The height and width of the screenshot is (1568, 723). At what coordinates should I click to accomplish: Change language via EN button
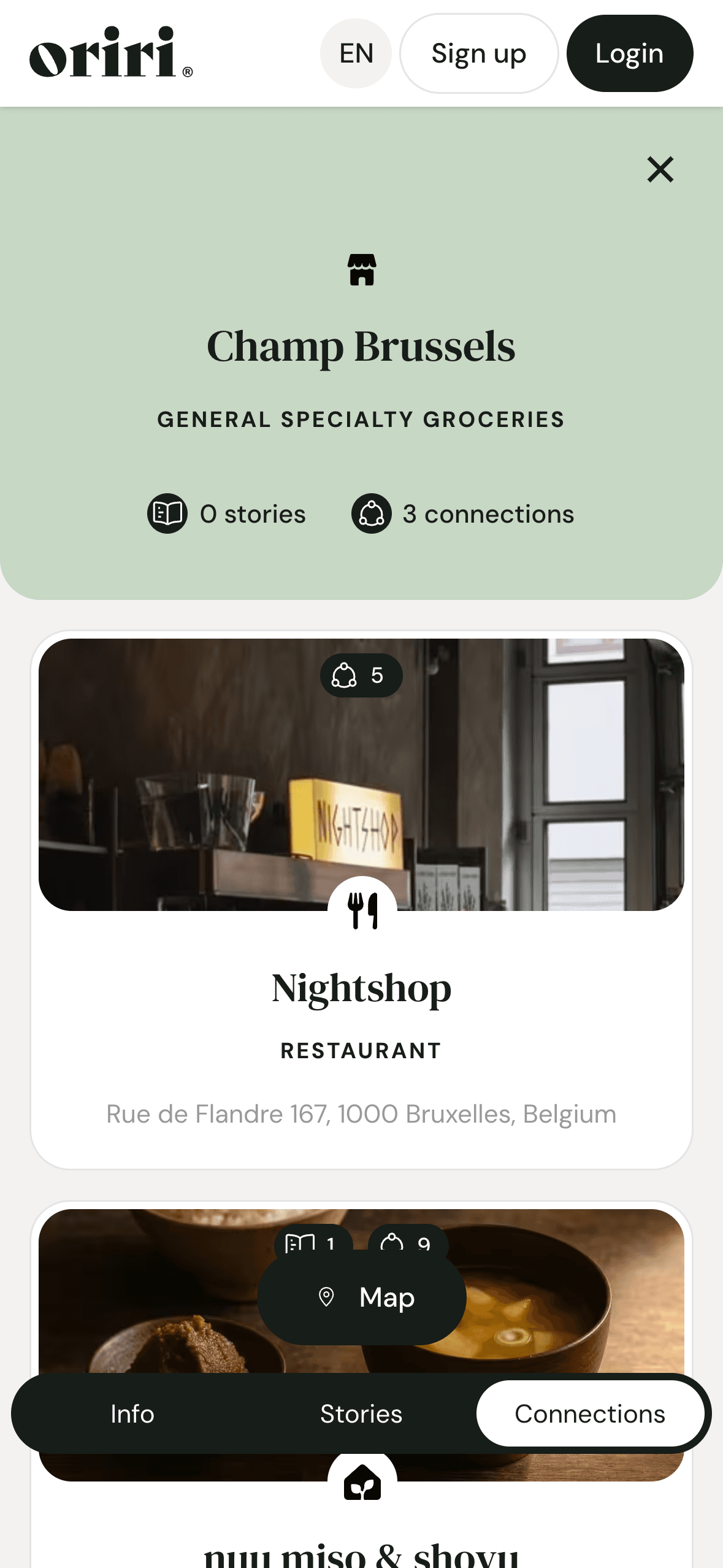pos(356,53)
